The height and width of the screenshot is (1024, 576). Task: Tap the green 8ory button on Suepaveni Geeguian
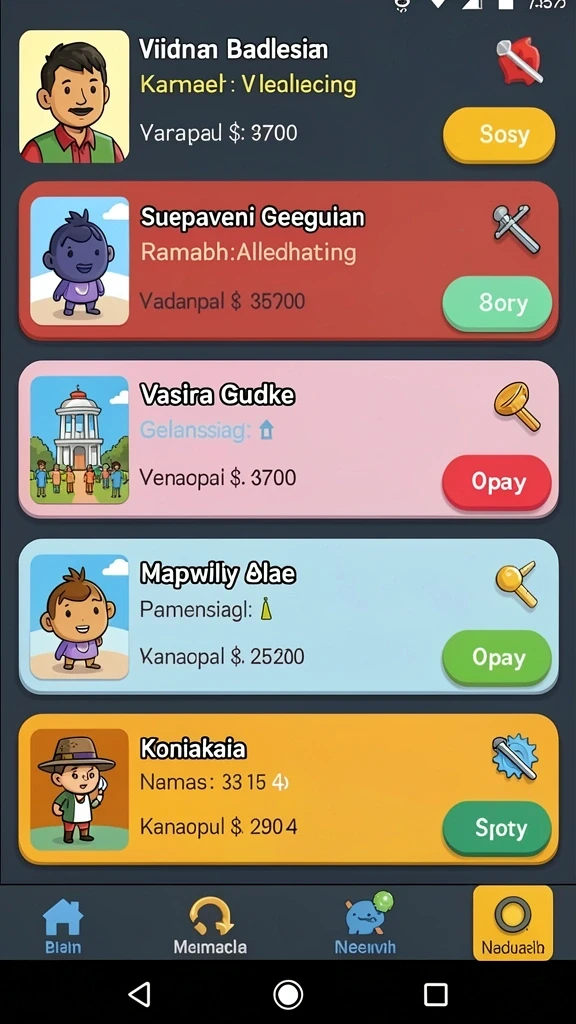[x=498, y=303]
